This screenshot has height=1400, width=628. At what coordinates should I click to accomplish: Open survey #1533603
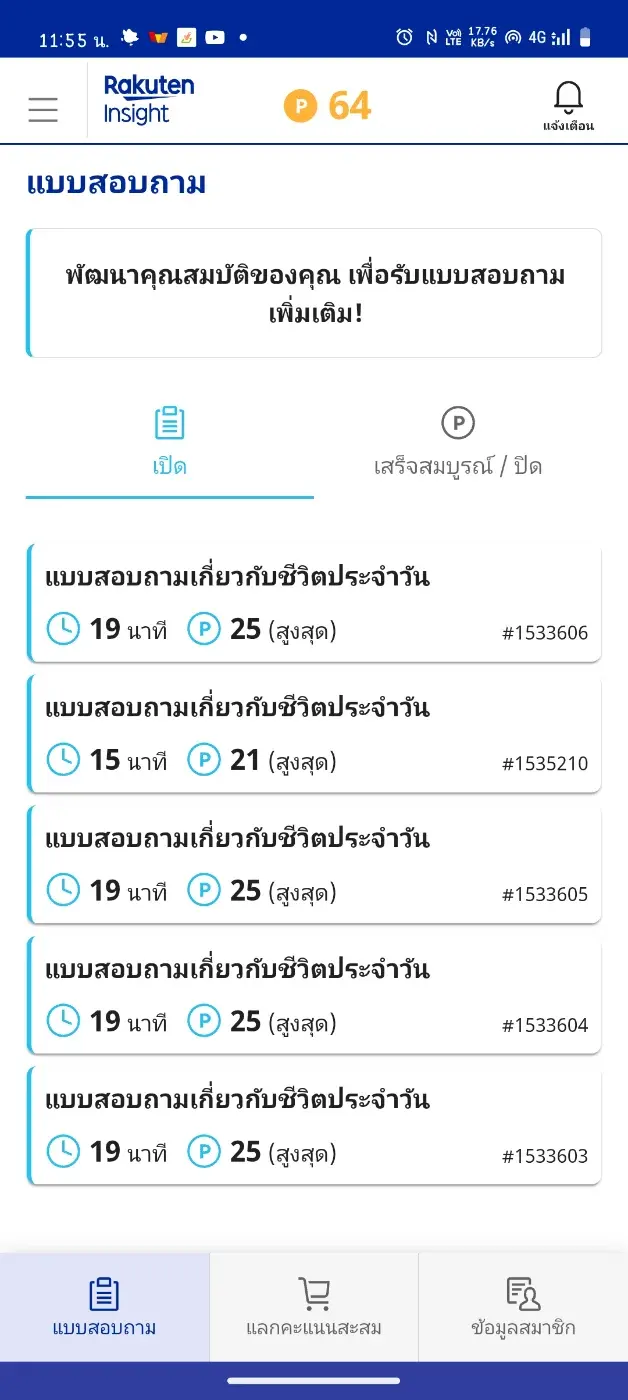[x=314, y=1127]
